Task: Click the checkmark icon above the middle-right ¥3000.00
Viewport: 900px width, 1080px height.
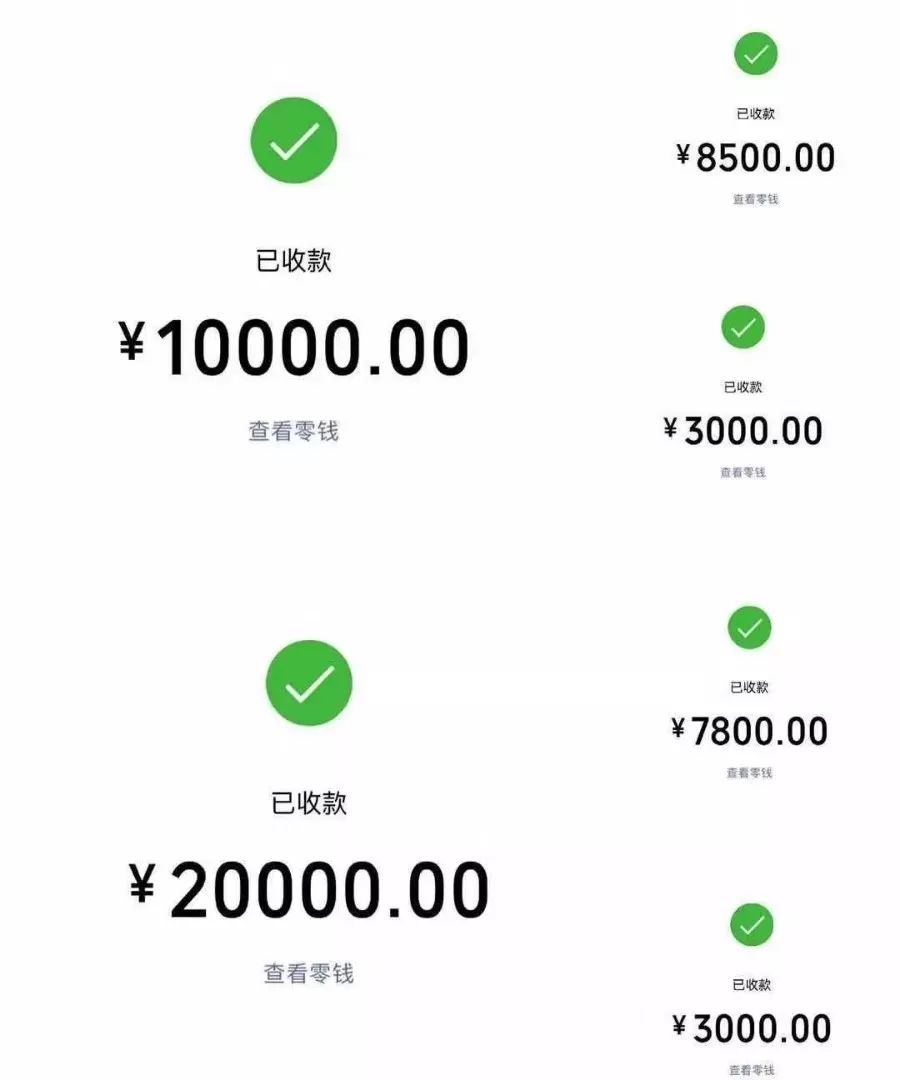Action: click(x=741, y=326)
